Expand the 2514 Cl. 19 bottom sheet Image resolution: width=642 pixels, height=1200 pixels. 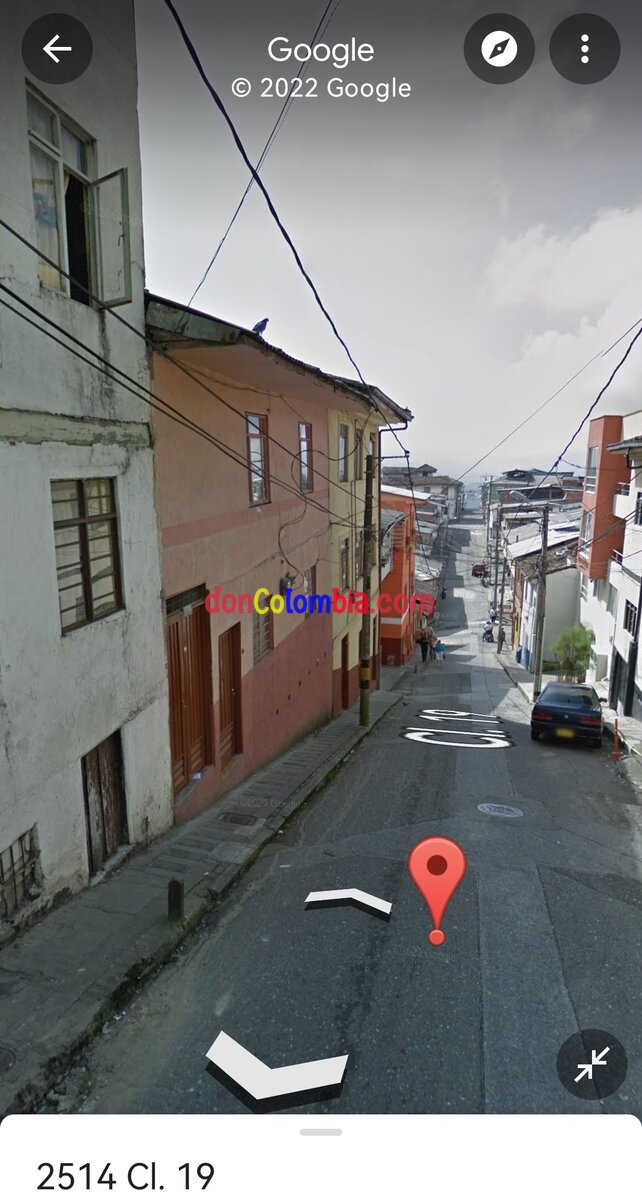click(321, 1133)
